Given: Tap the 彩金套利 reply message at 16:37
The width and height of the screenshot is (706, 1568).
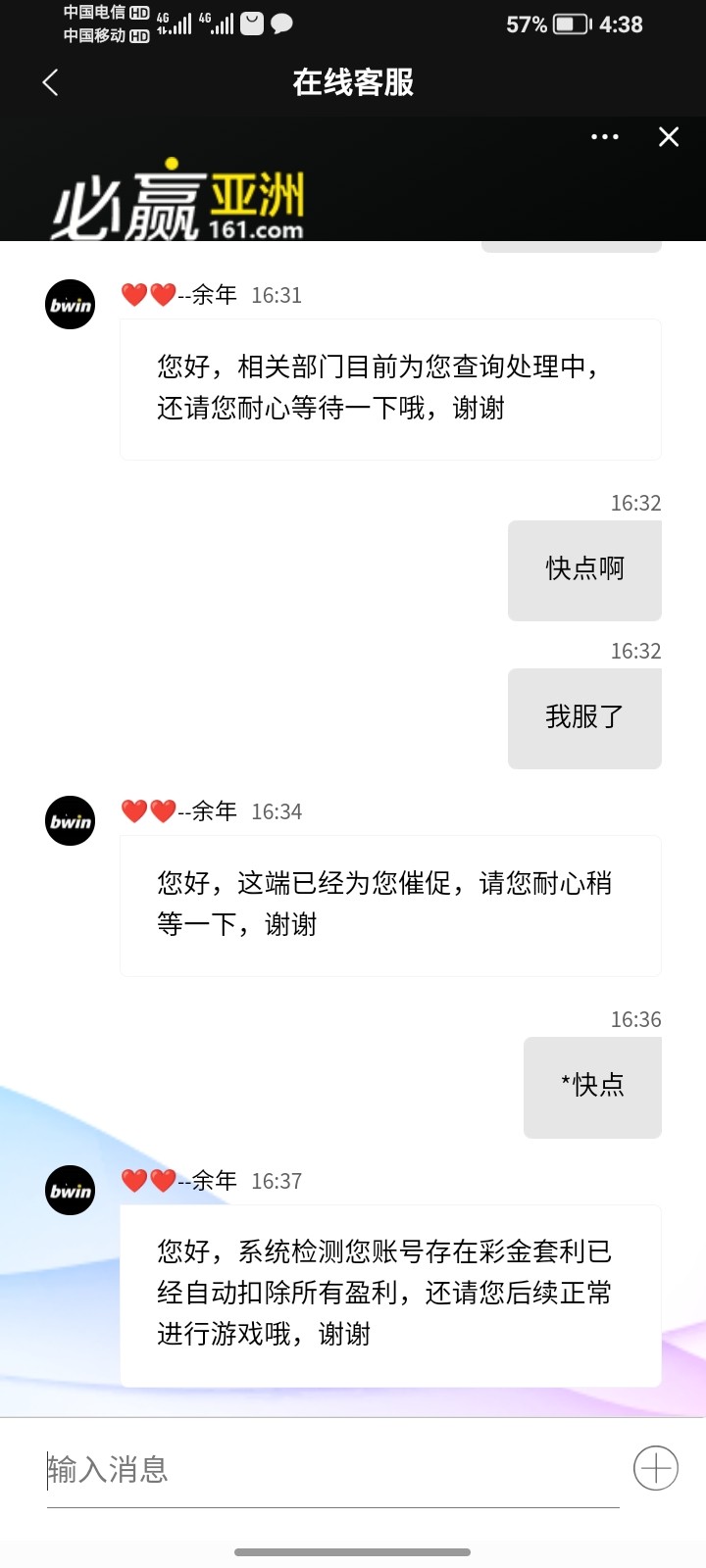Looking at the screenshot, I should 388,1294.
